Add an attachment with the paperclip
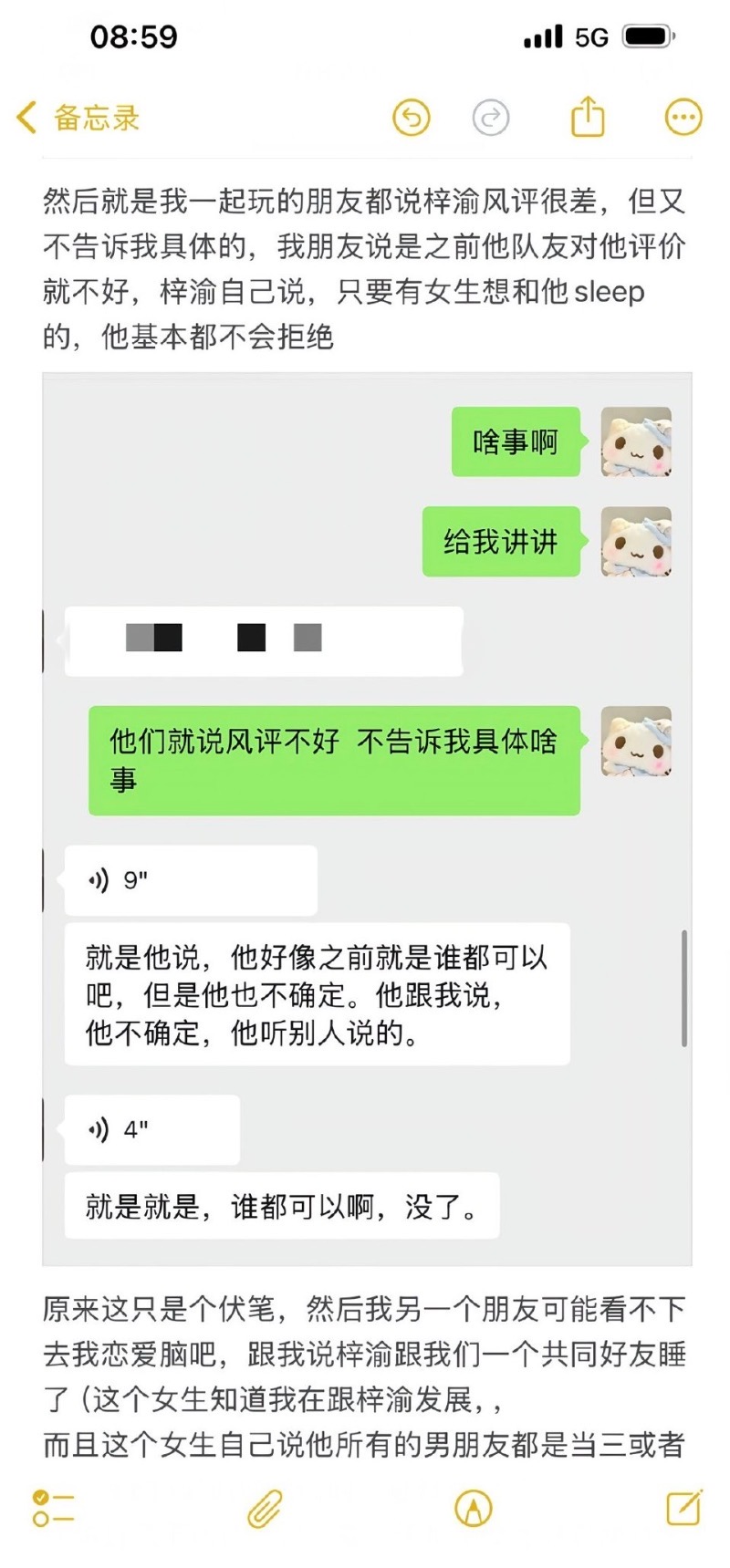The image size is (730, 1568). (x=265, y=1508)
